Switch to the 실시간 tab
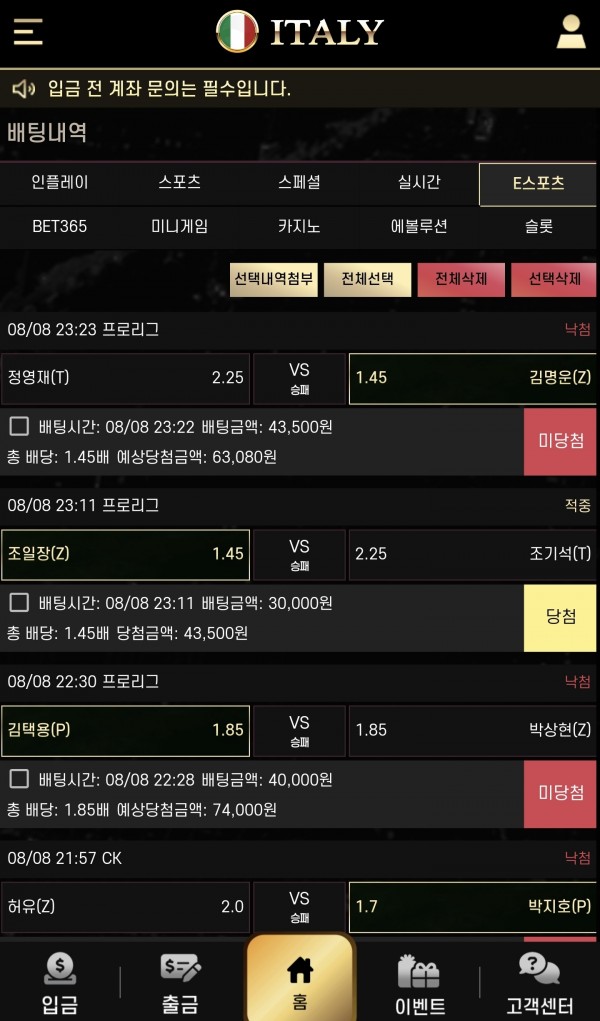This screenshot has width=600, height=1021. click(419, 182)
